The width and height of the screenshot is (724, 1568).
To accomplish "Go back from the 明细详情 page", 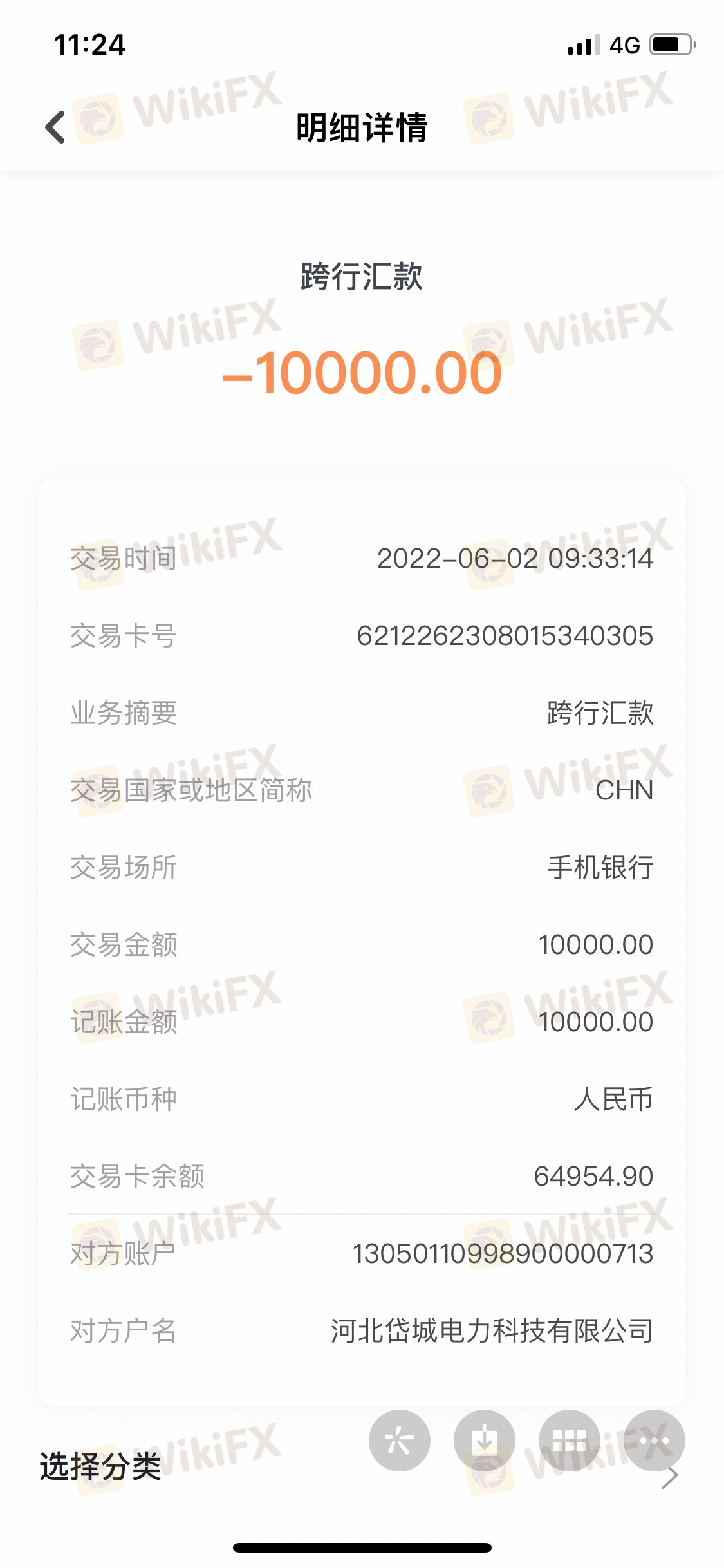I will click(x=56, y=127).
